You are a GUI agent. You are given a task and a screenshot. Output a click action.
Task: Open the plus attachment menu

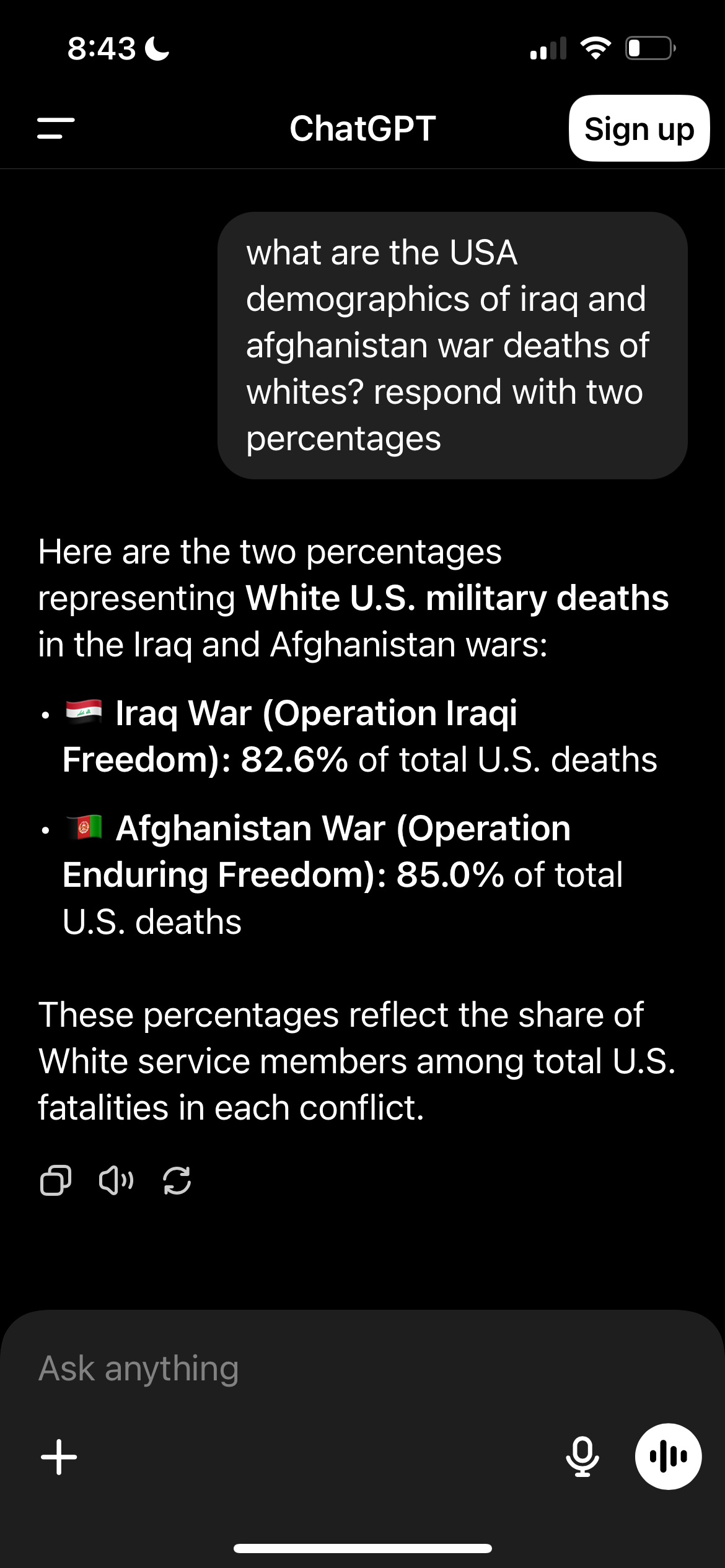[59, 1457]
